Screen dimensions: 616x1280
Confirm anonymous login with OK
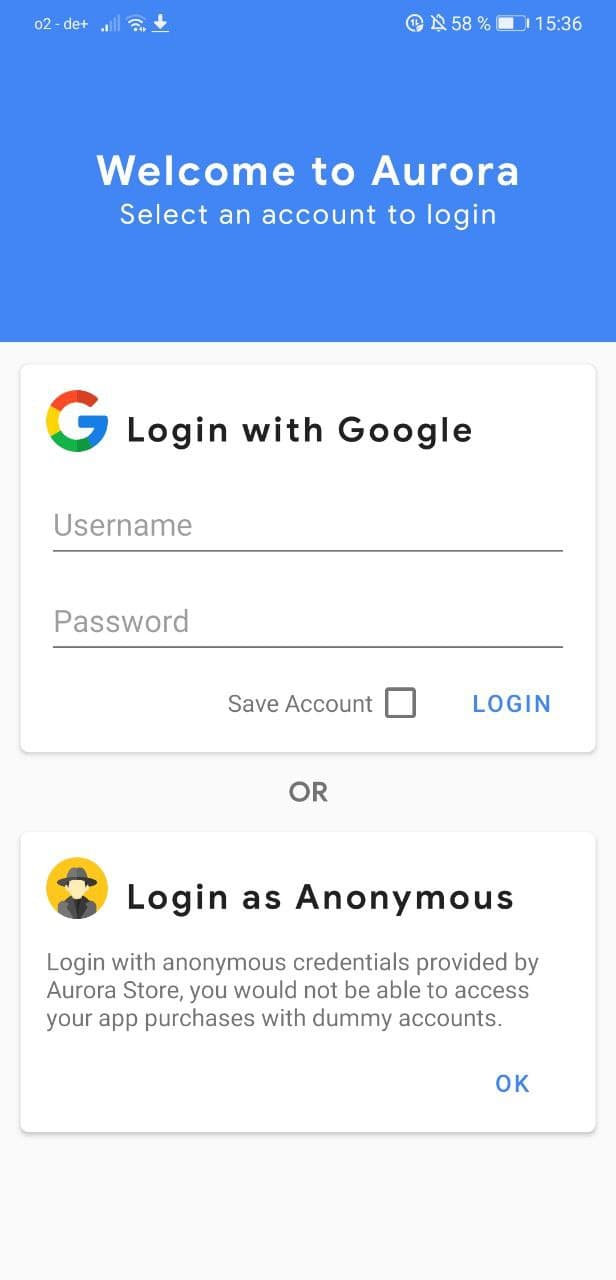click(x=512, y=1083)
